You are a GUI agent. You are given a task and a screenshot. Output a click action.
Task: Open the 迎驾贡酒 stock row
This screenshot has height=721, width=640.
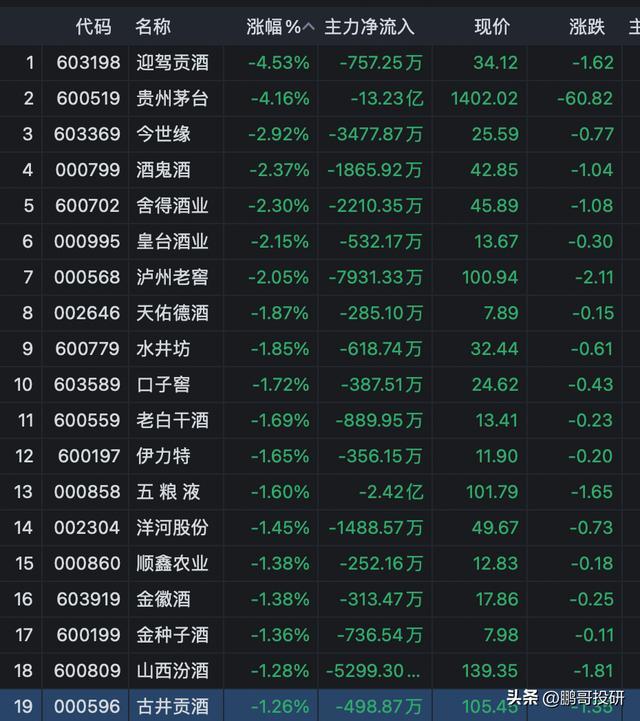click(172, 63)
